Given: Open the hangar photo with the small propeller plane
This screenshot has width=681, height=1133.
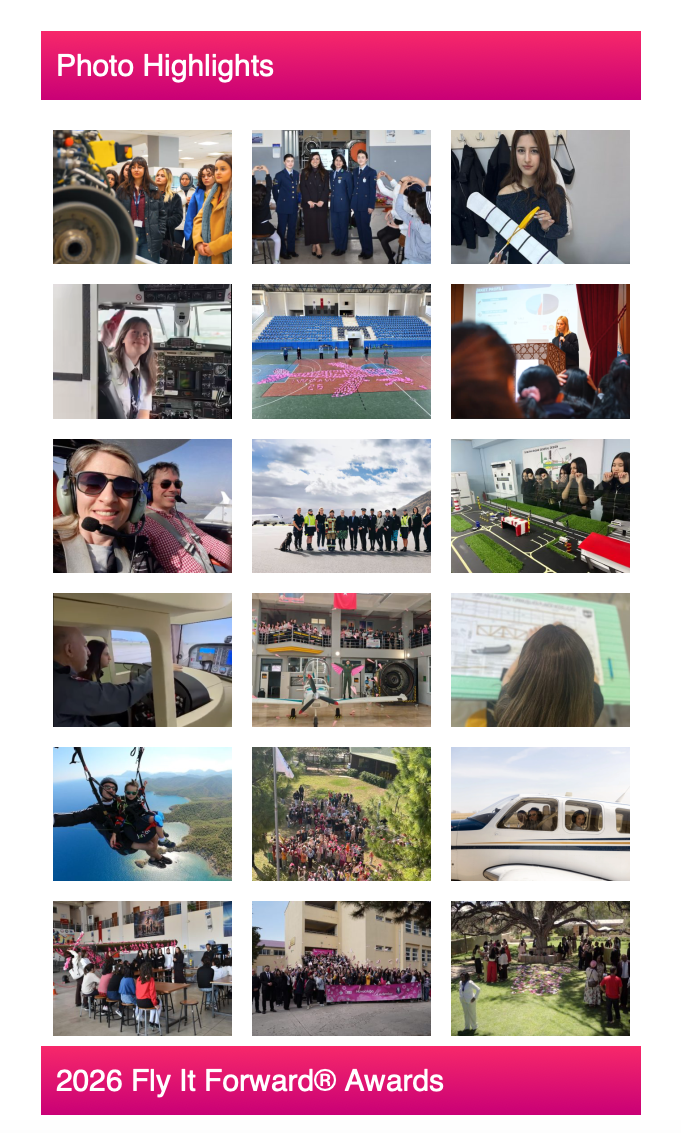Looking at the screenshot, I should click(x=341, y=660).
